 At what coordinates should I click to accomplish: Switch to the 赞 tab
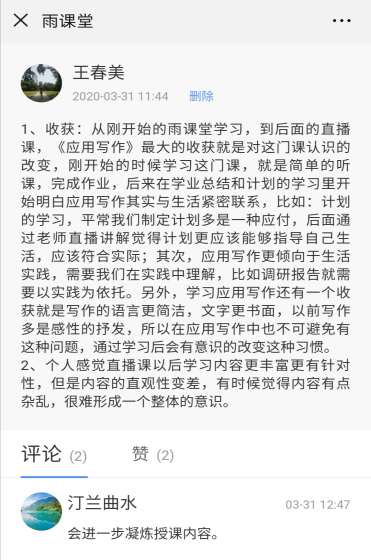pyautogui.click(x=153, y=455)
